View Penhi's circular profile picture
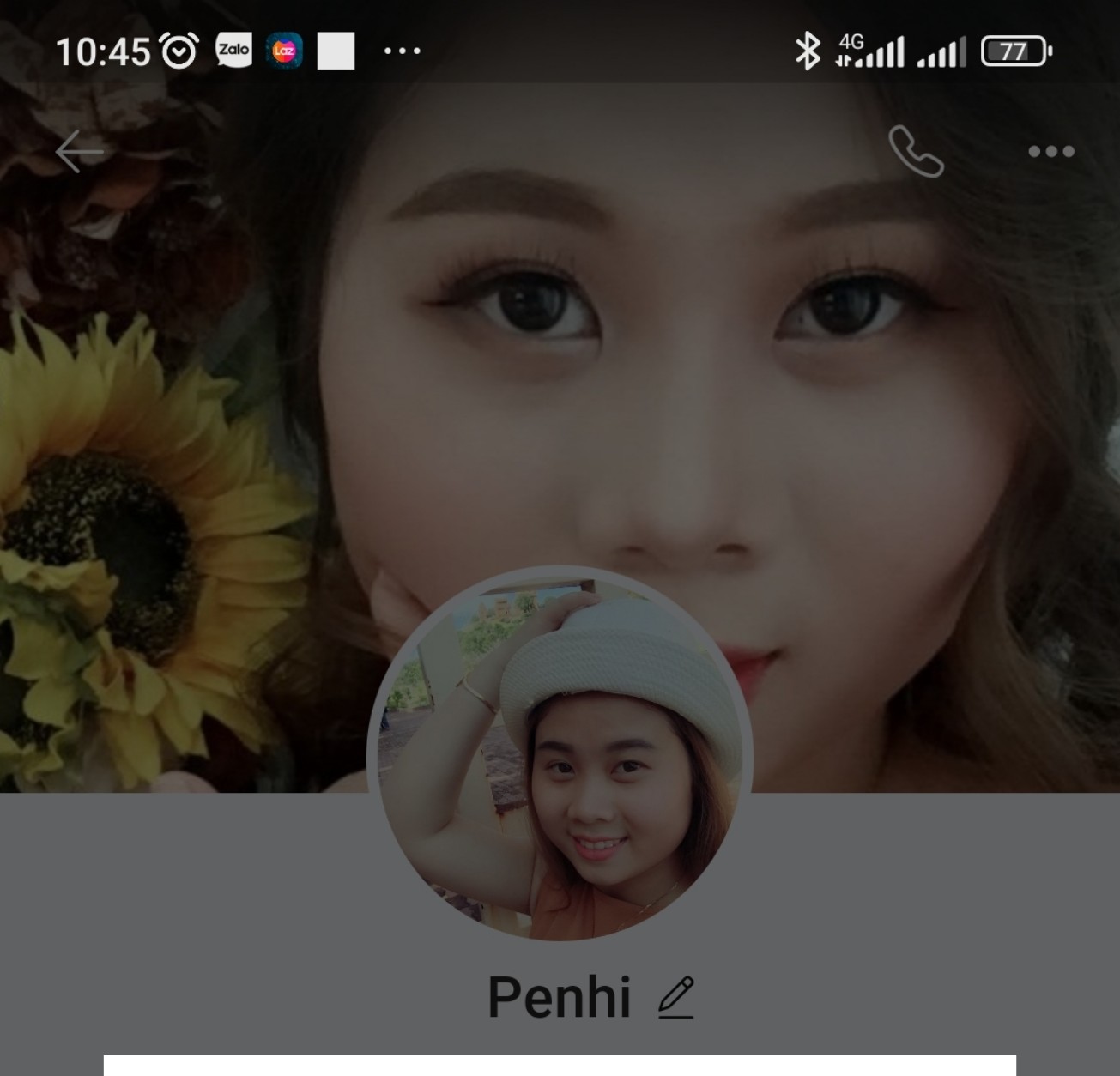The height and width of the screenshot is (1076, 1120). pos(560,754)
